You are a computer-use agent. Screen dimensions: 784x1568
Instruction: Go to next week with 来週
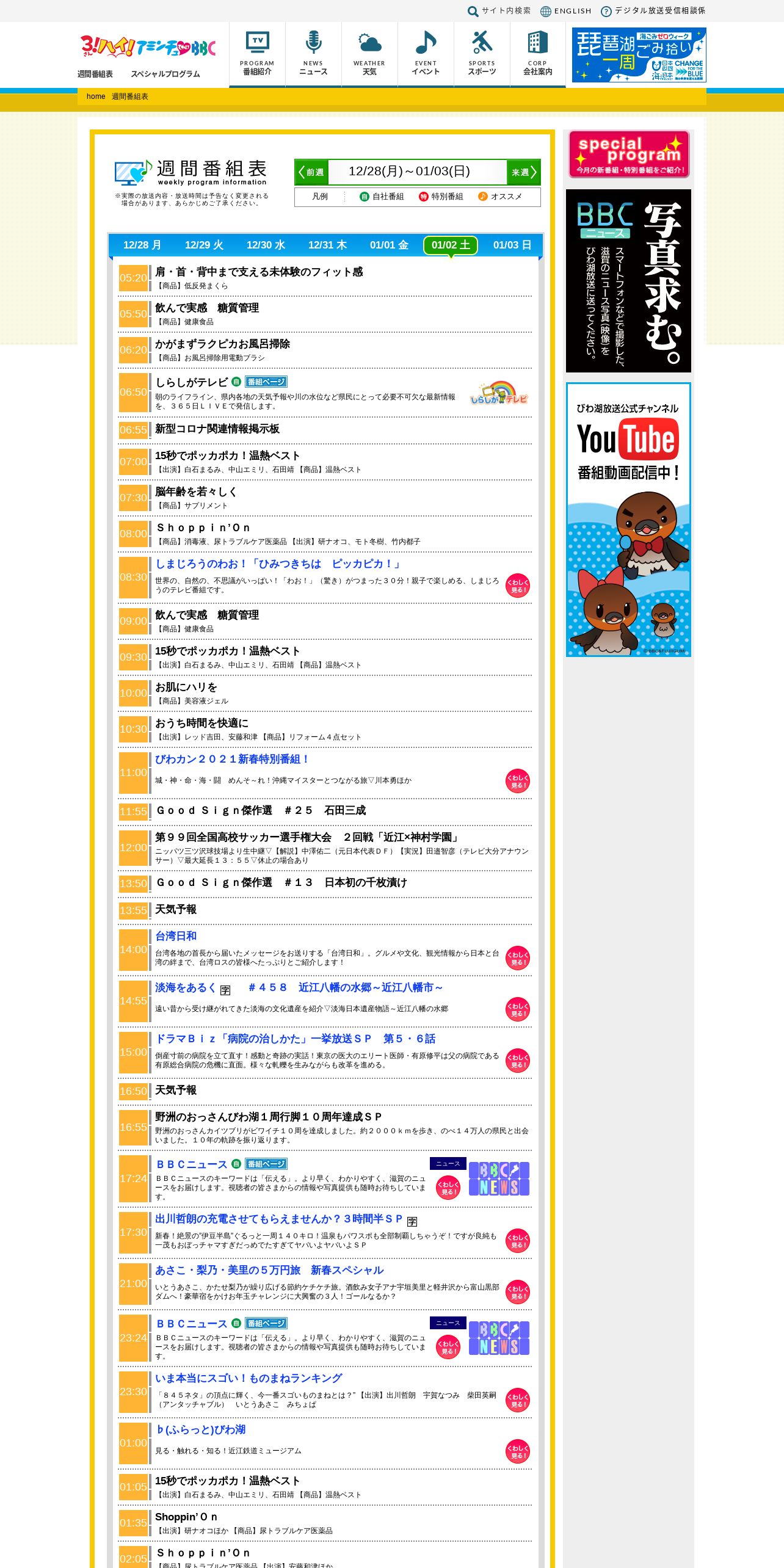coord(523,172)
